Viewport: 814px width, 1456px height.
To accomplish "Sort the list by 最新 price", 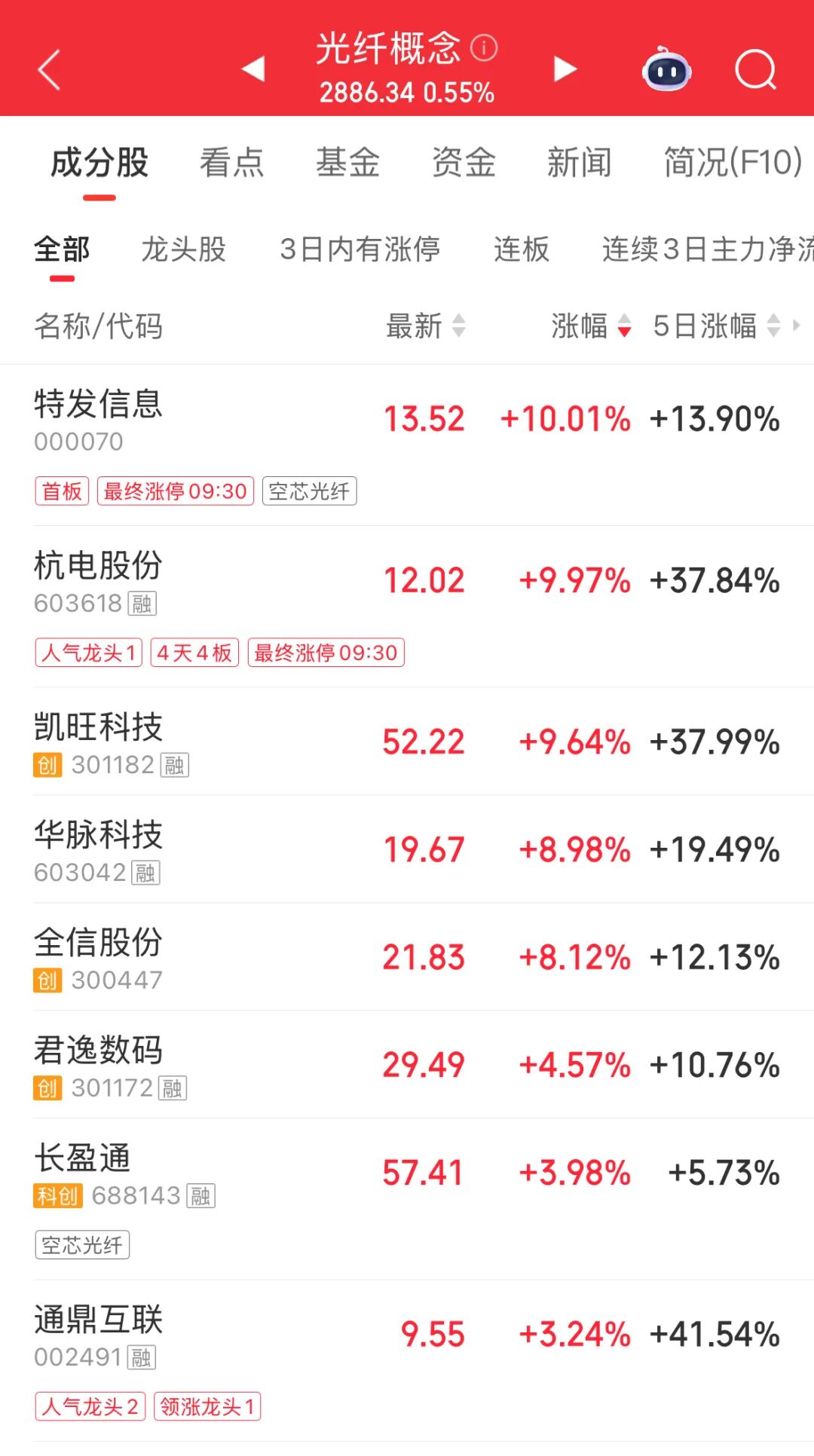I will (x=426, y=326).
